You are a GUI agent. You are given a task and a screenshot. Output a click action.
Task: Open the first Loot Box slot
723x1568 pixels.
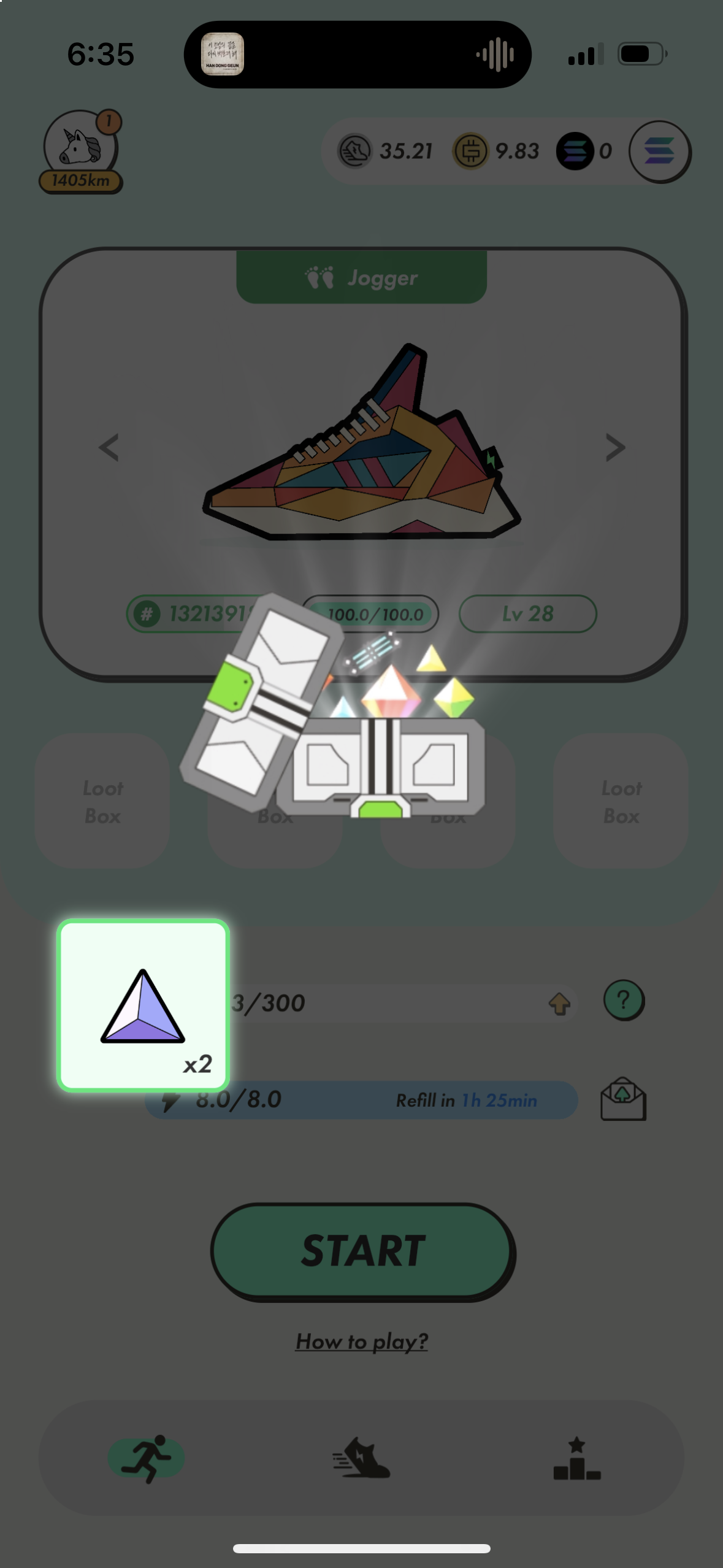click(x=102, y=801)
